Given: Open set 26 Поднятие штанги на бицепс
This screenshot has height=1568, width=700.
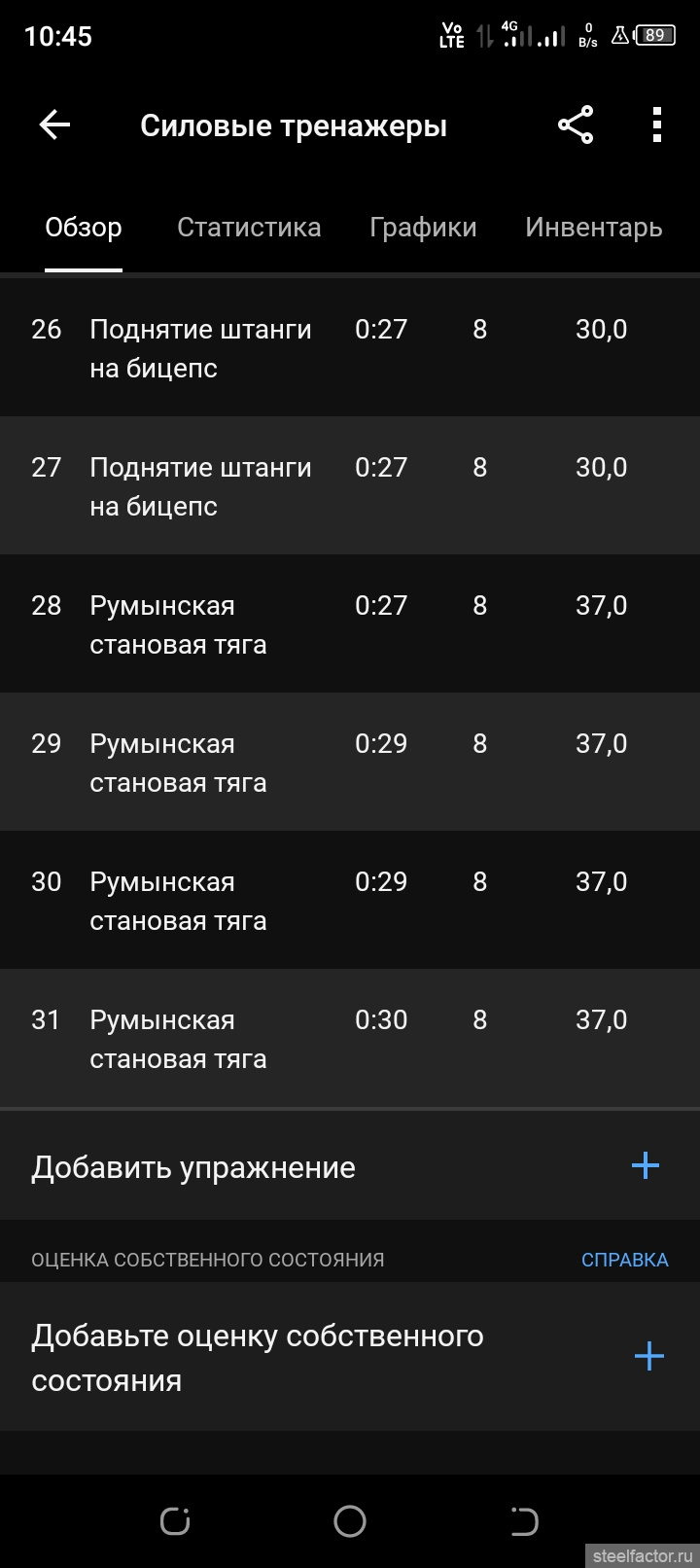Looking at the screenshot, I should [x=350, y=348].
